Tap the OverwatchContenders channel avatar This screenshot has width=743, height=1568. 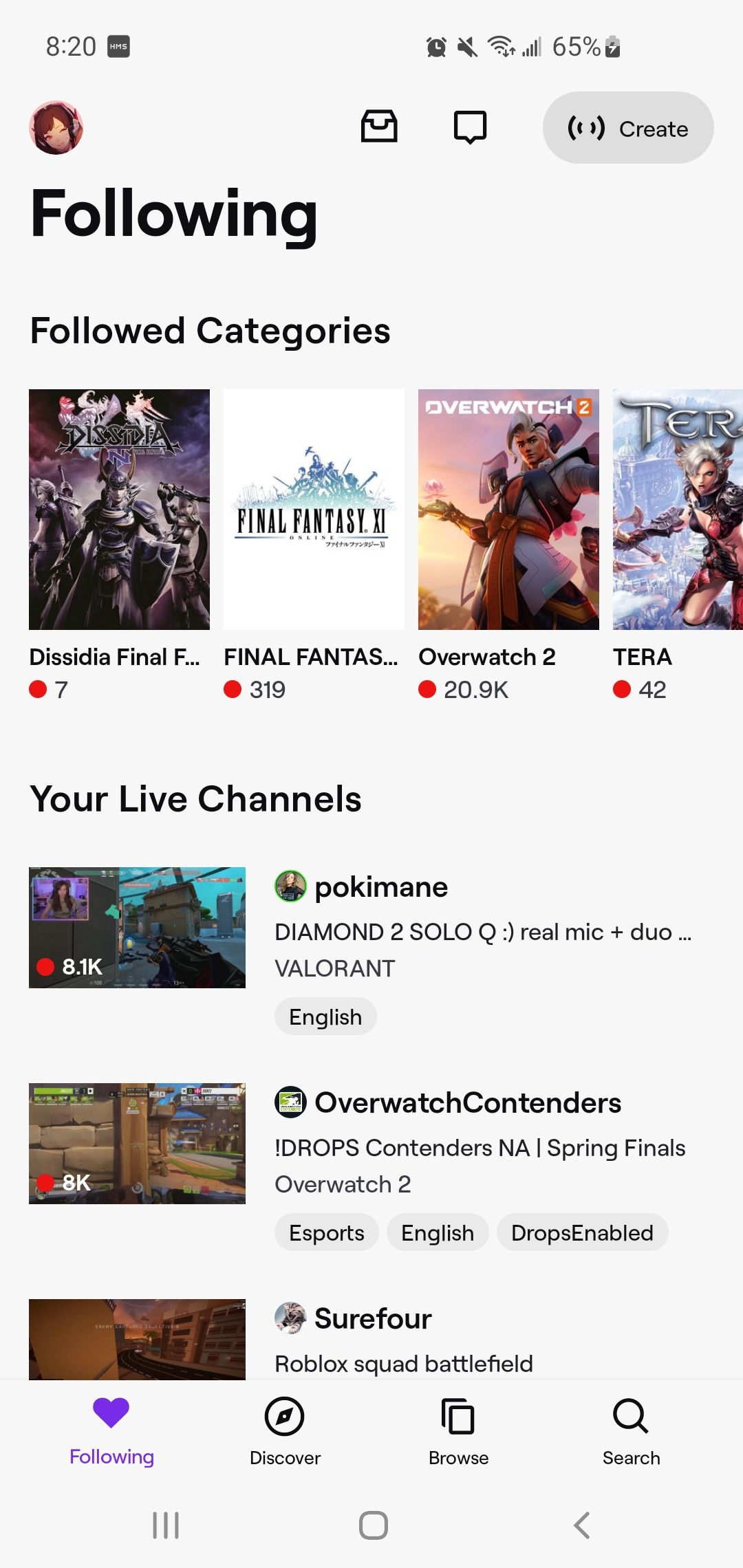[291, 1102]
